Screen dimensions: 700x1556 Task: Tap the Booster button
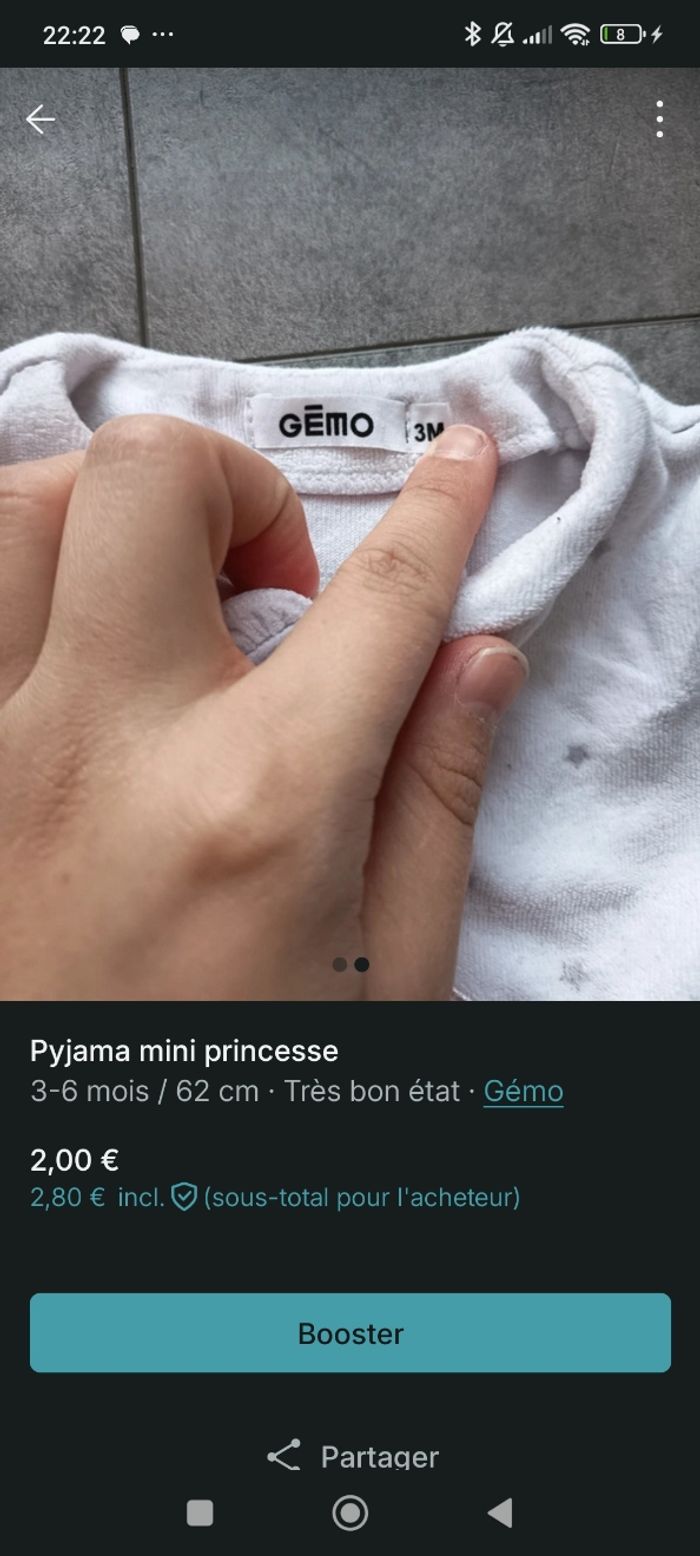point(350,1333)
